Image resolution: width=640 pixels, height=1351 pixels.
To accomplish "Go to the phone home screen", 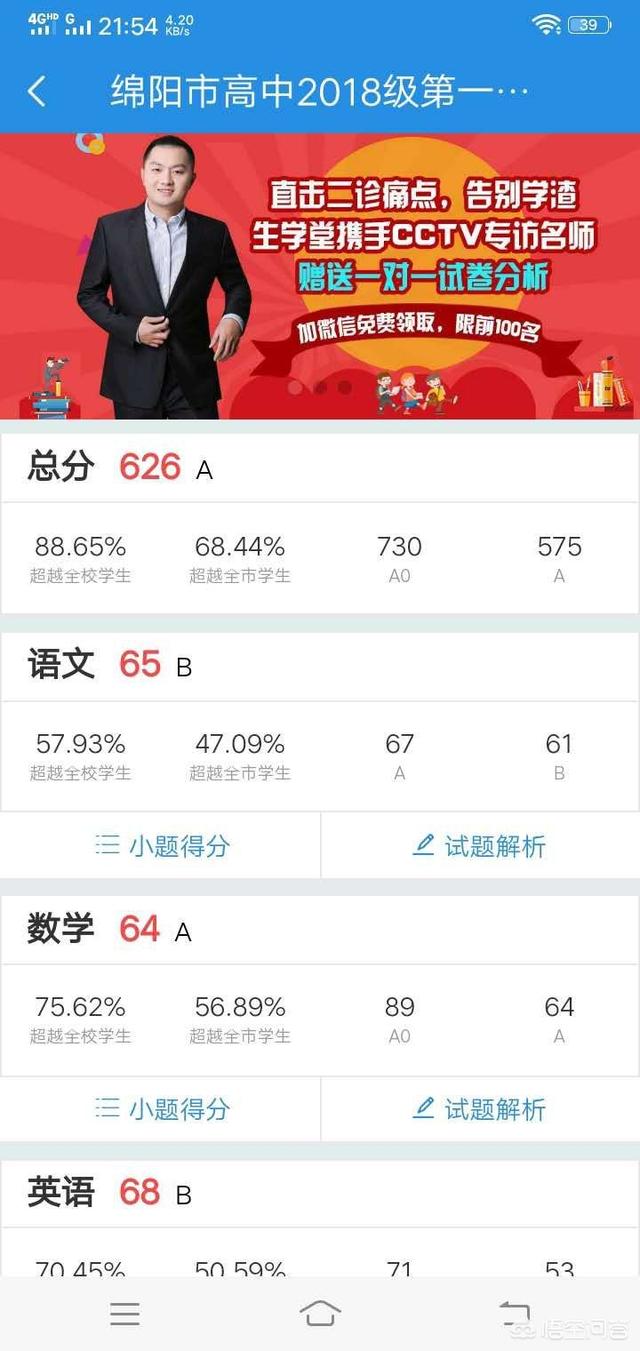I will coord(320,1313).
